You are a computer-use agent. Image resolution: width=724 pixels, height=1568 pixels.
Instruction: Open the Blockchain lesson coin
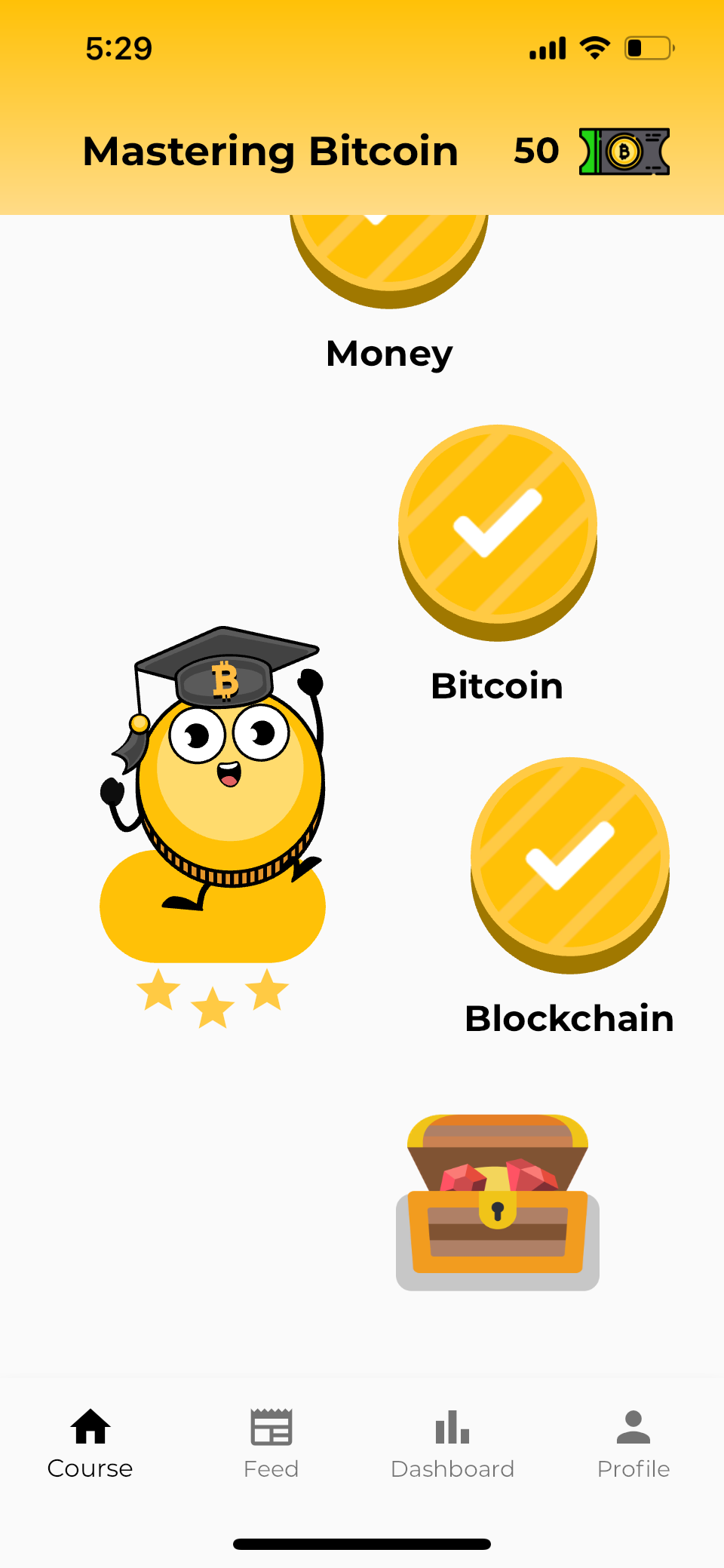pos(570,863)
